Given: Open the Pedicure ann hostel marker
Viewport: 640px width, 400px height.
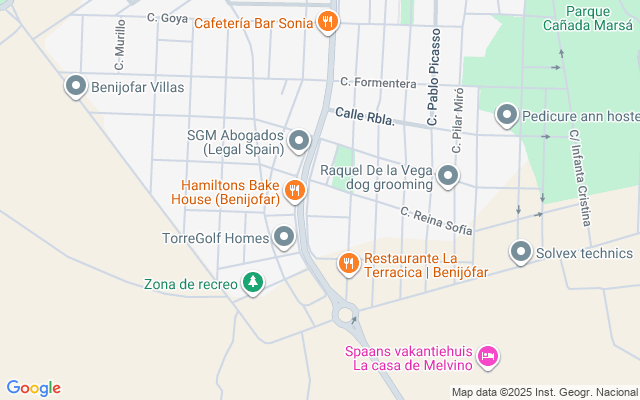Looking at the screenshot, I should point(507,116).
